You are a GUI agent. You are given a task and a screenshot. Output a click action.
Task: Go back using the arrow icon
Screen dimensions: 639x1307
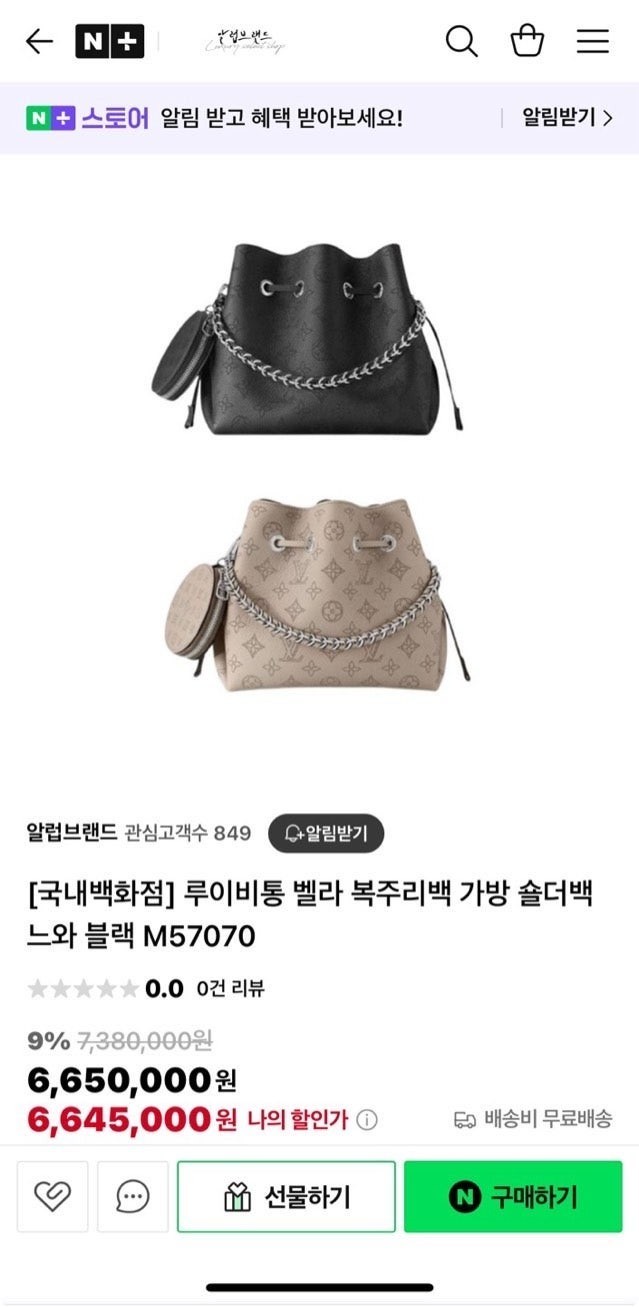point(38,41)
